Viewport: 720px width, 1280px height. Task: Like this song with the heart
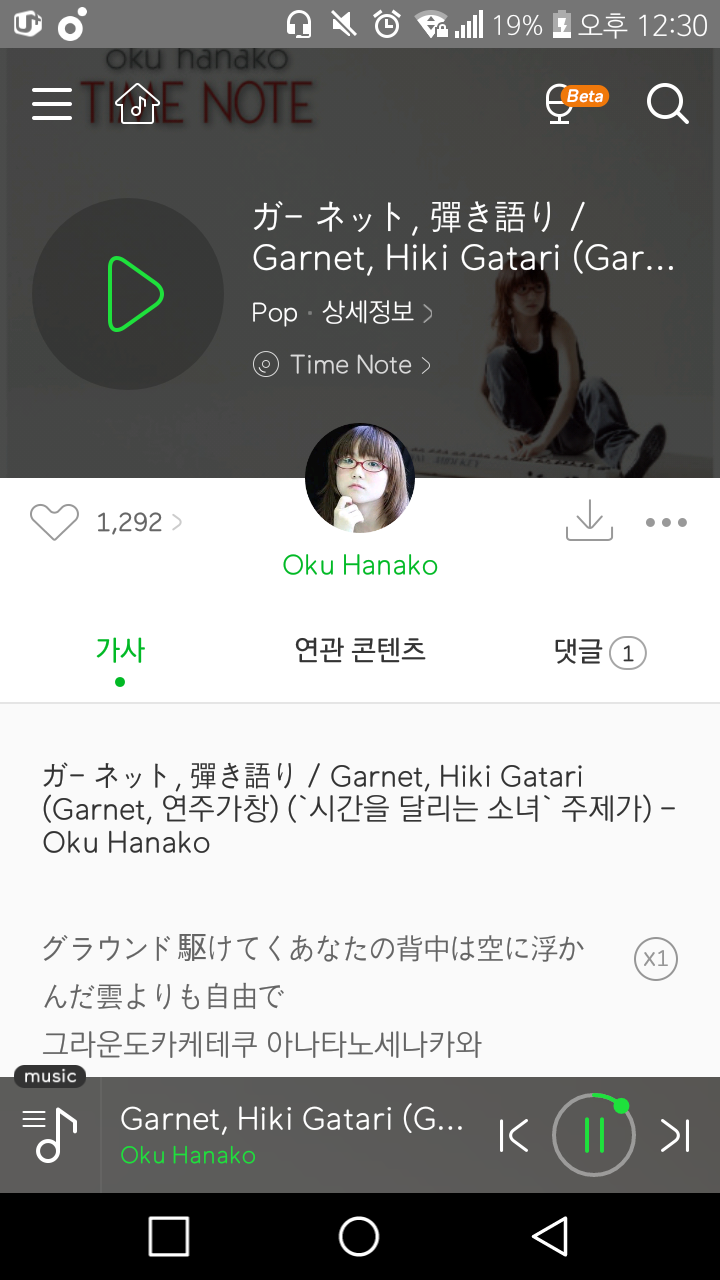[54, 522]
